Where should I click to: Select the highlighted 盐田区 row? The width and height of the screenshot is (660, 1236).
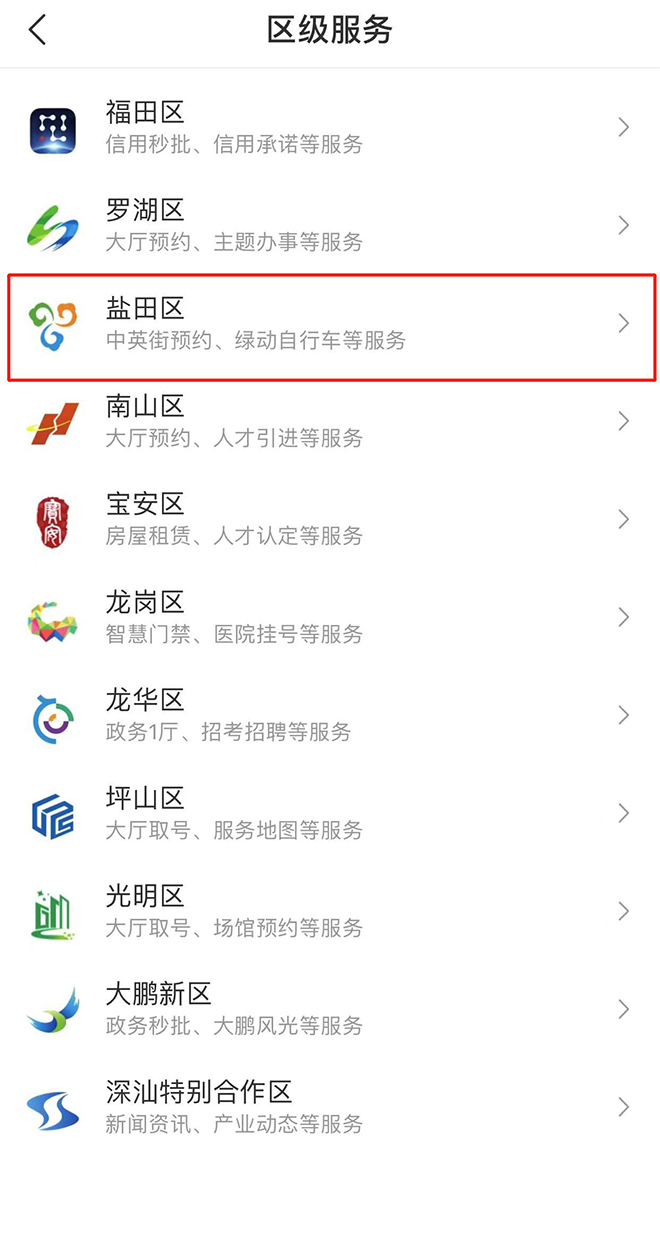point(330,323)
